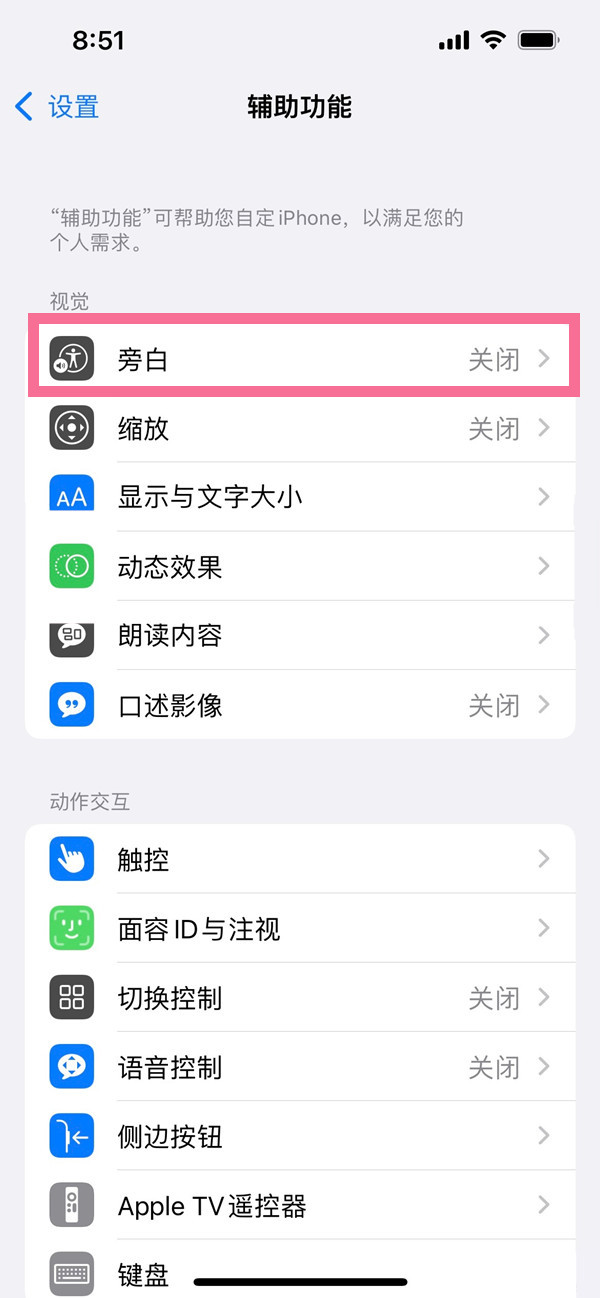This screenshot has width=600, height=1298.
Task: Open 朗读内容 settings
Action: coord(300,636)
